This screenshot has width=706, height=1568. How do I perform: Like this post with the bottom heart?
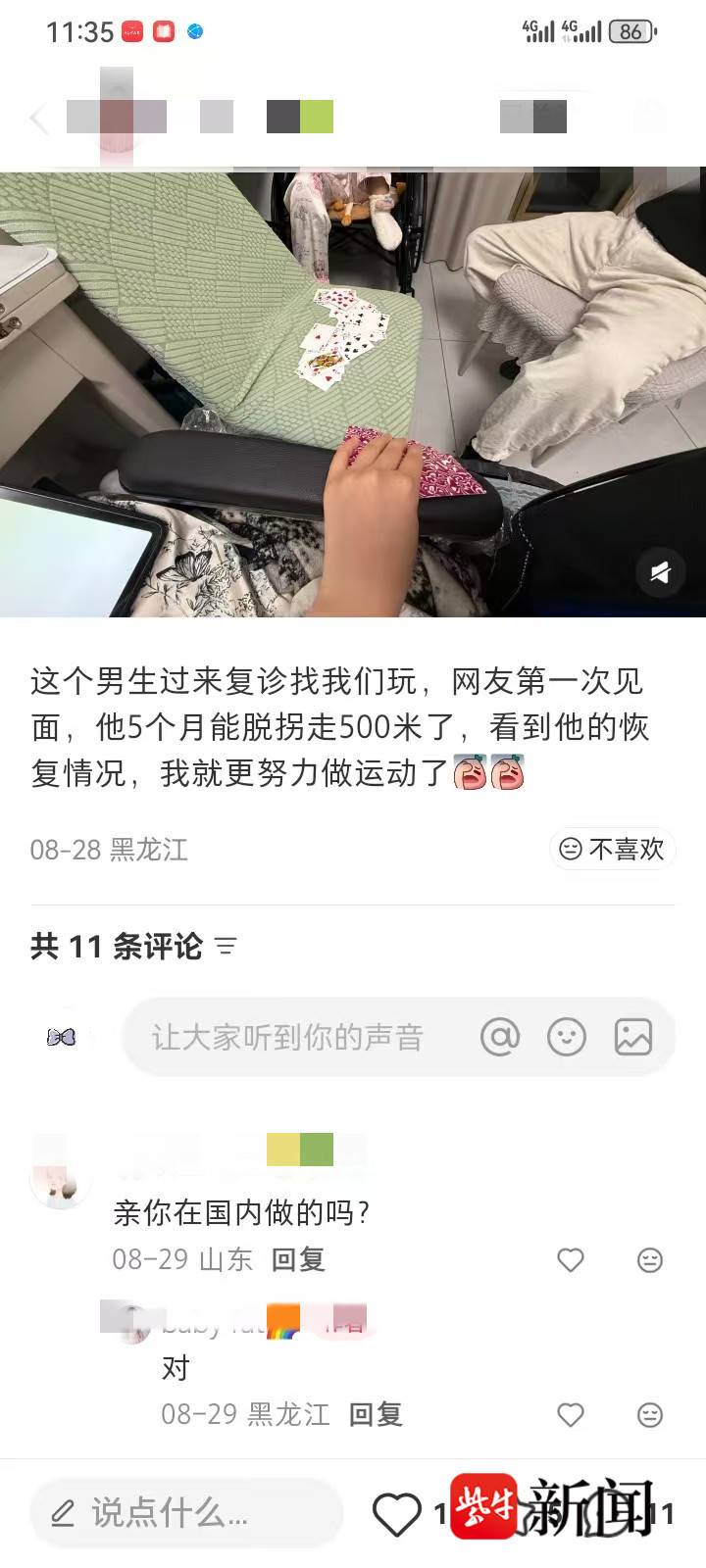coord(397,1515)
